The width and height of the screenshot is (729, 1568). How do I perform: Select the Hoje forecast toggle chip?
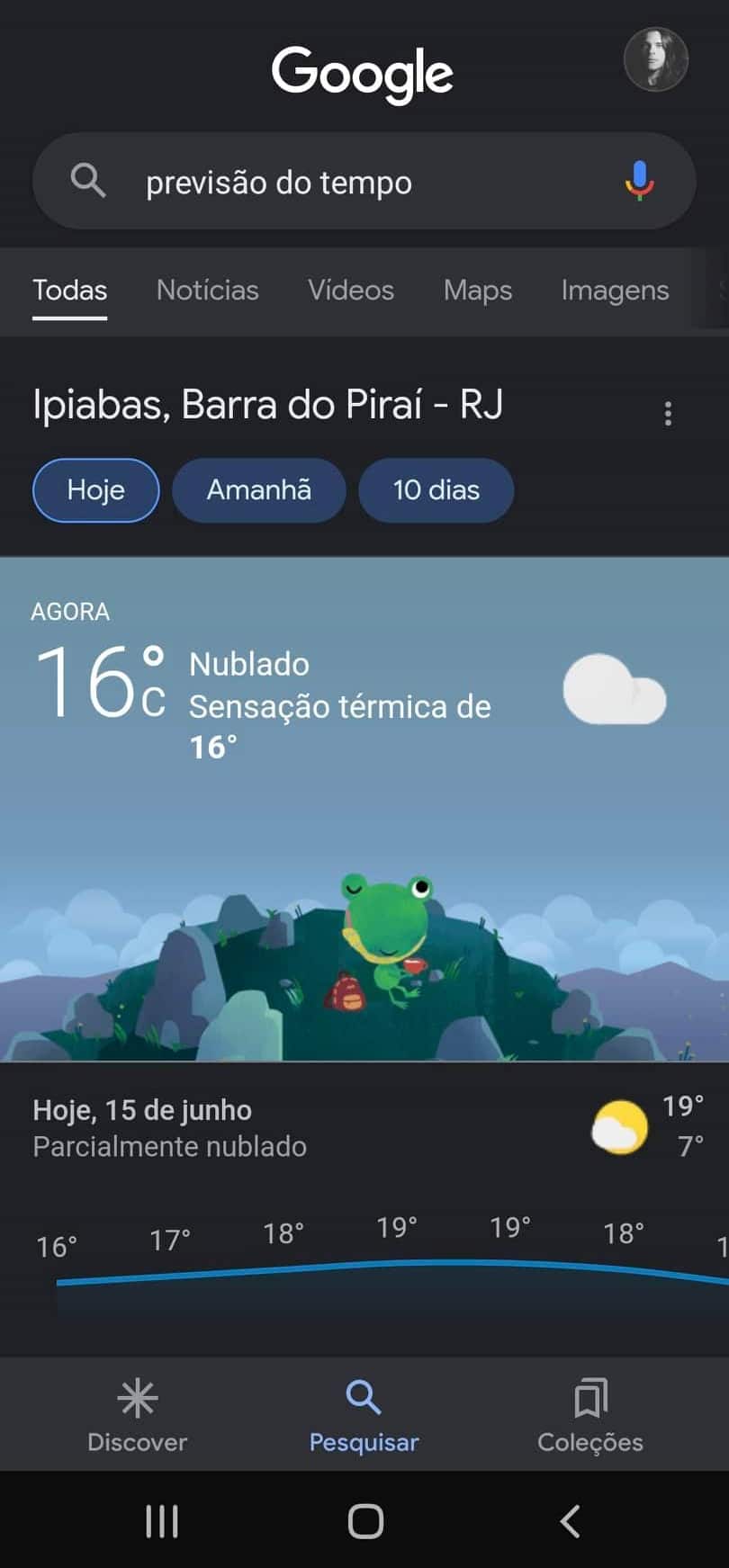95,490
